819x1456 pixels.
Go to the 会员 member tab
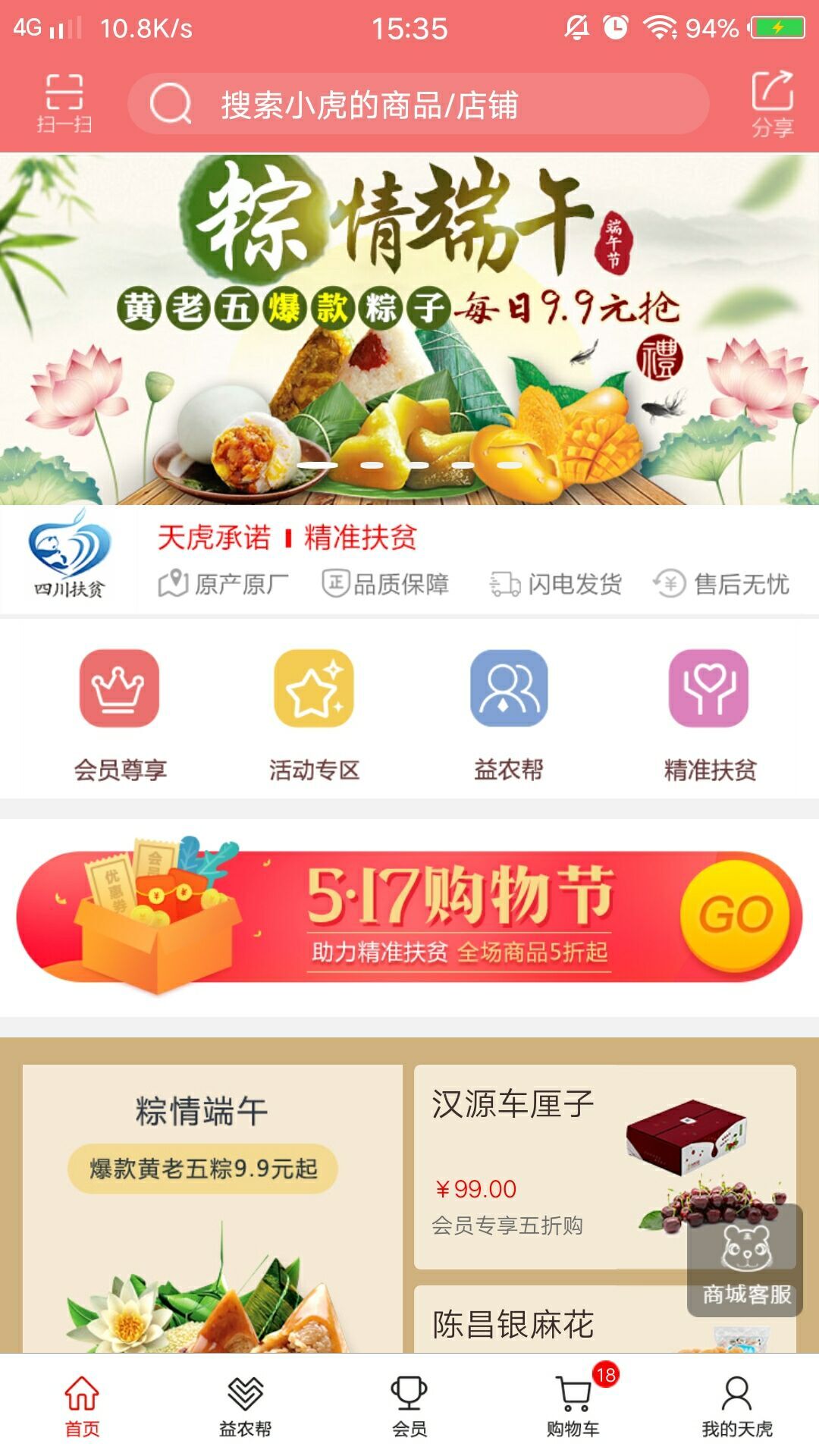[409, 1407]
